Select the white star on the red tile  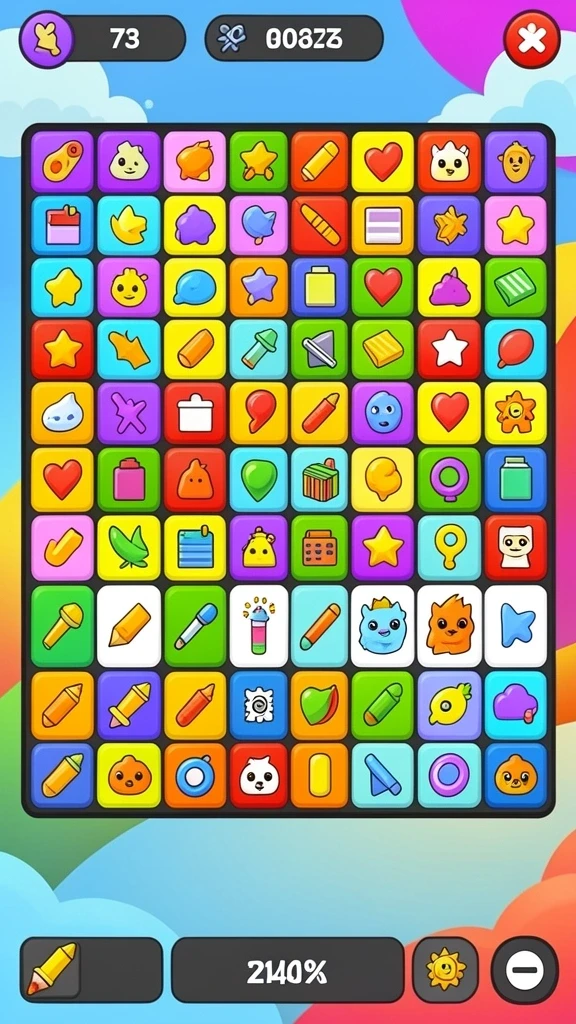[x=449, y=349]
